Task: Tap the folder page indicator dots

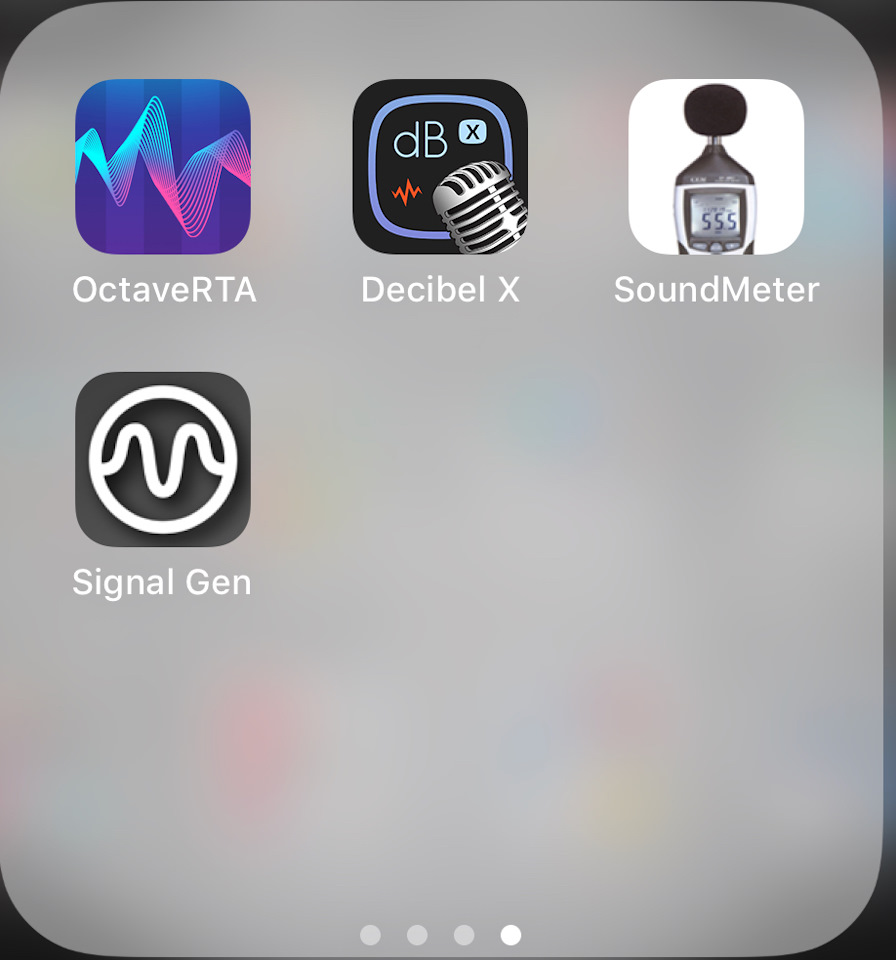Action: [x=440, y=935]
